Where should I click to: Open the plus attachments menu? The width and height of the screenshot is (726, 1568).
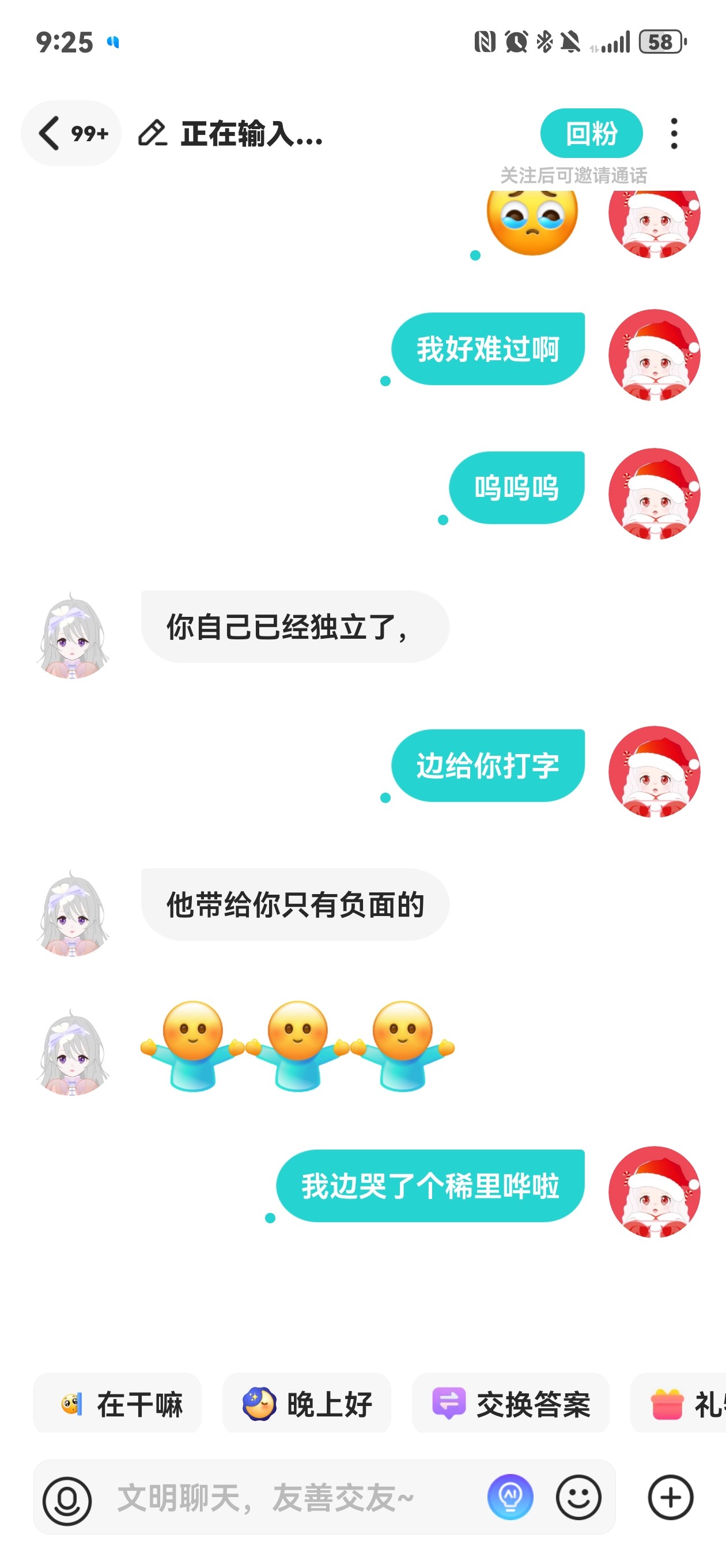point(671,1498)
